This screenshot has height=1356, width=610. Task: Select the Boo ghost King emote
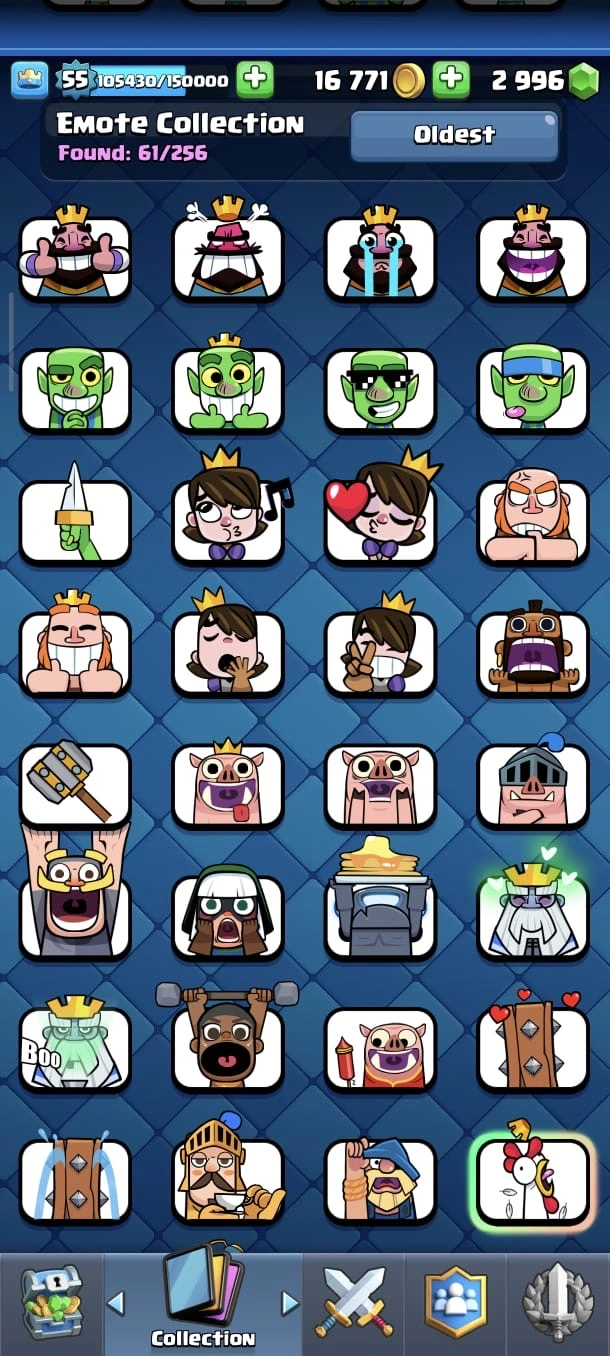pyautogui.click(x=75, y=1047)
